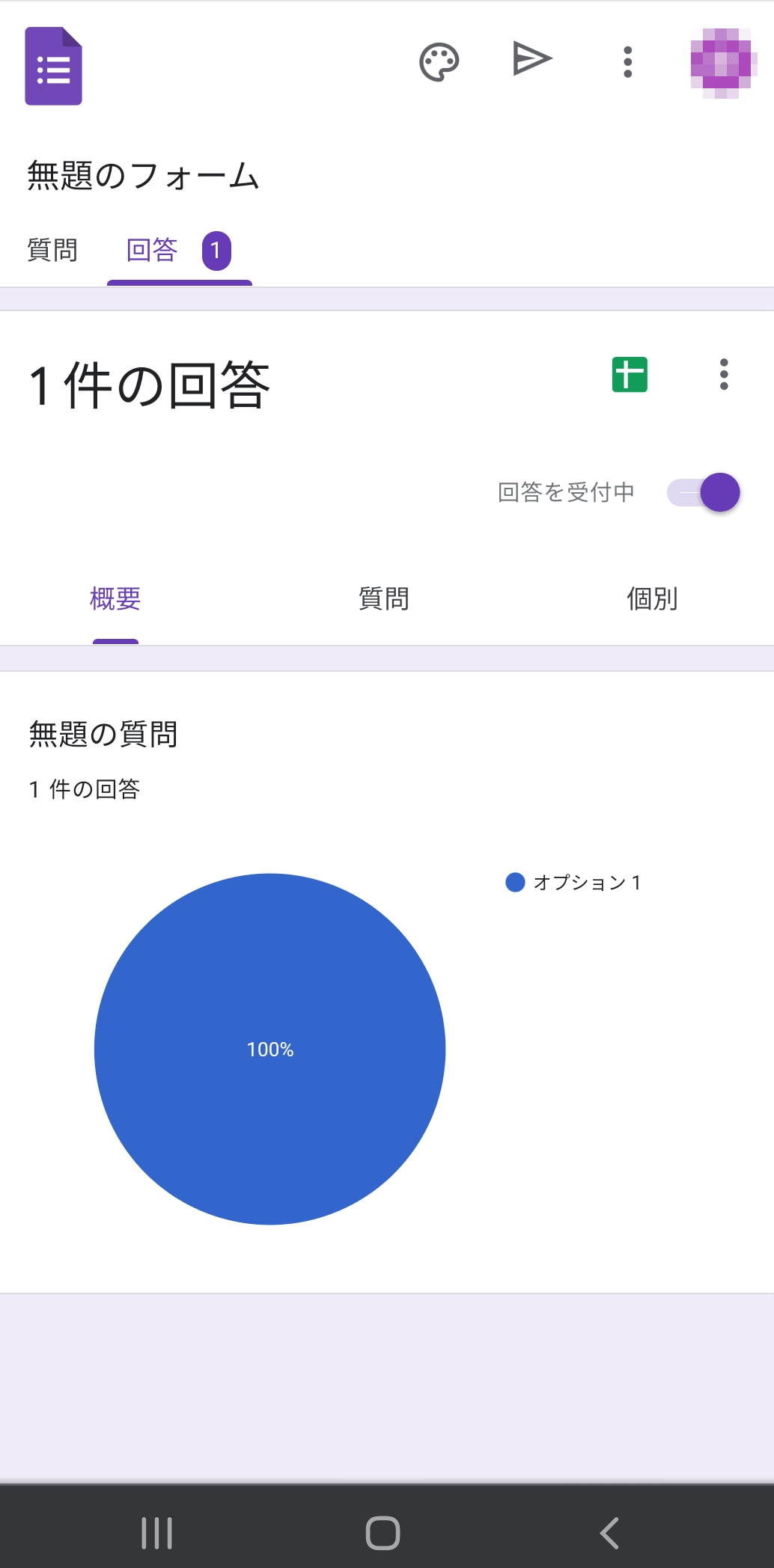Viewport: 774px width, 1568px height.
Task: Switch to the 質問 responses sub-tab
Action: tap(383, 599)
